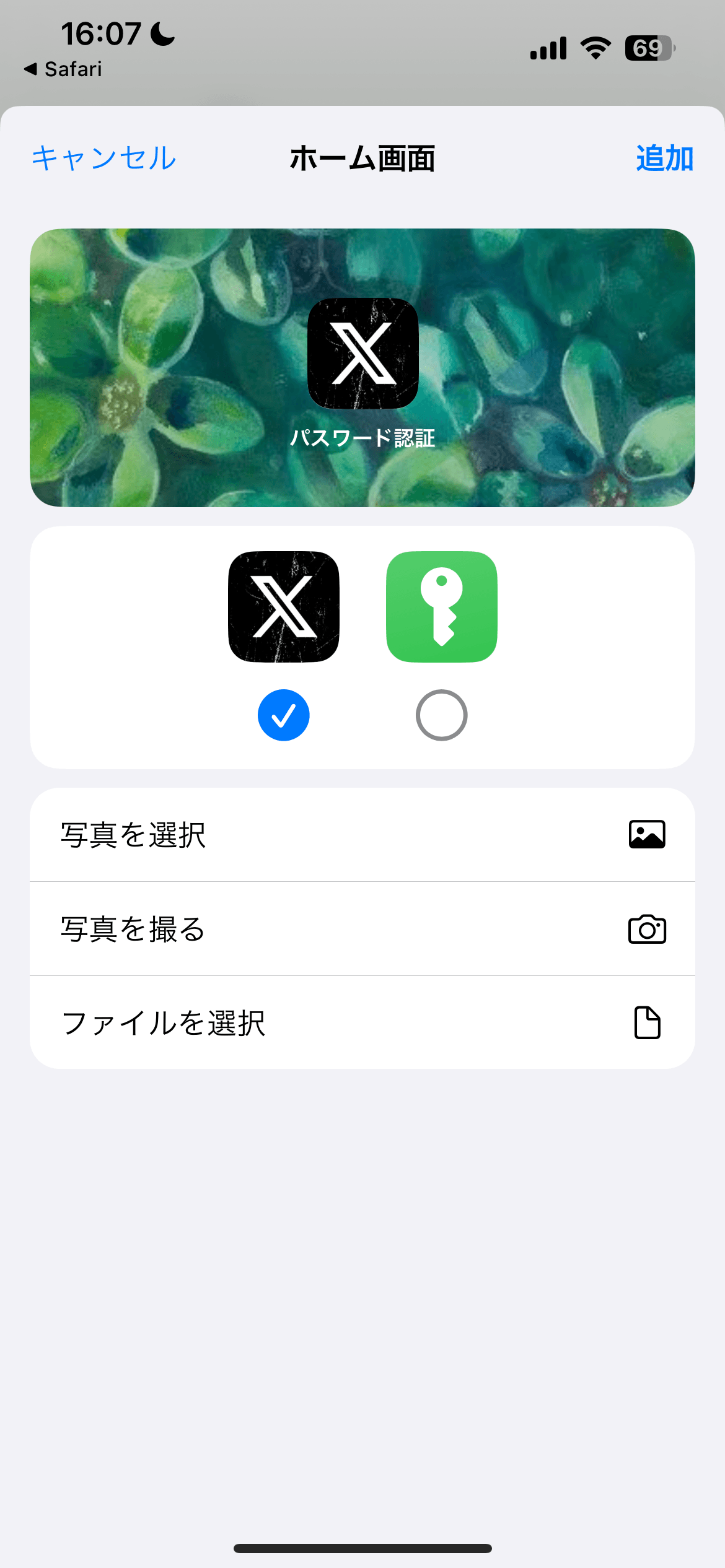Tap the blue checked radio under X icon

pyautogui.click(x=284, y=715)
